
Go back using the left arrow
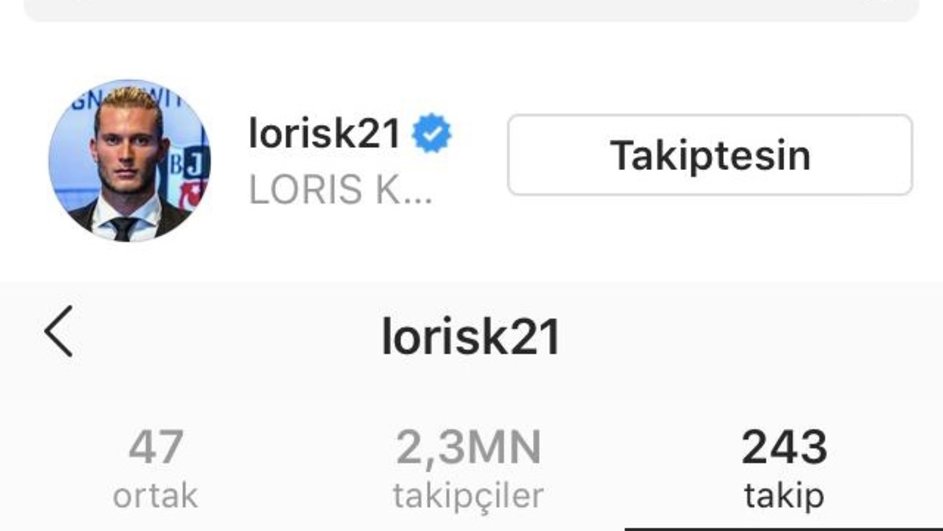click(x=59, y=333)
